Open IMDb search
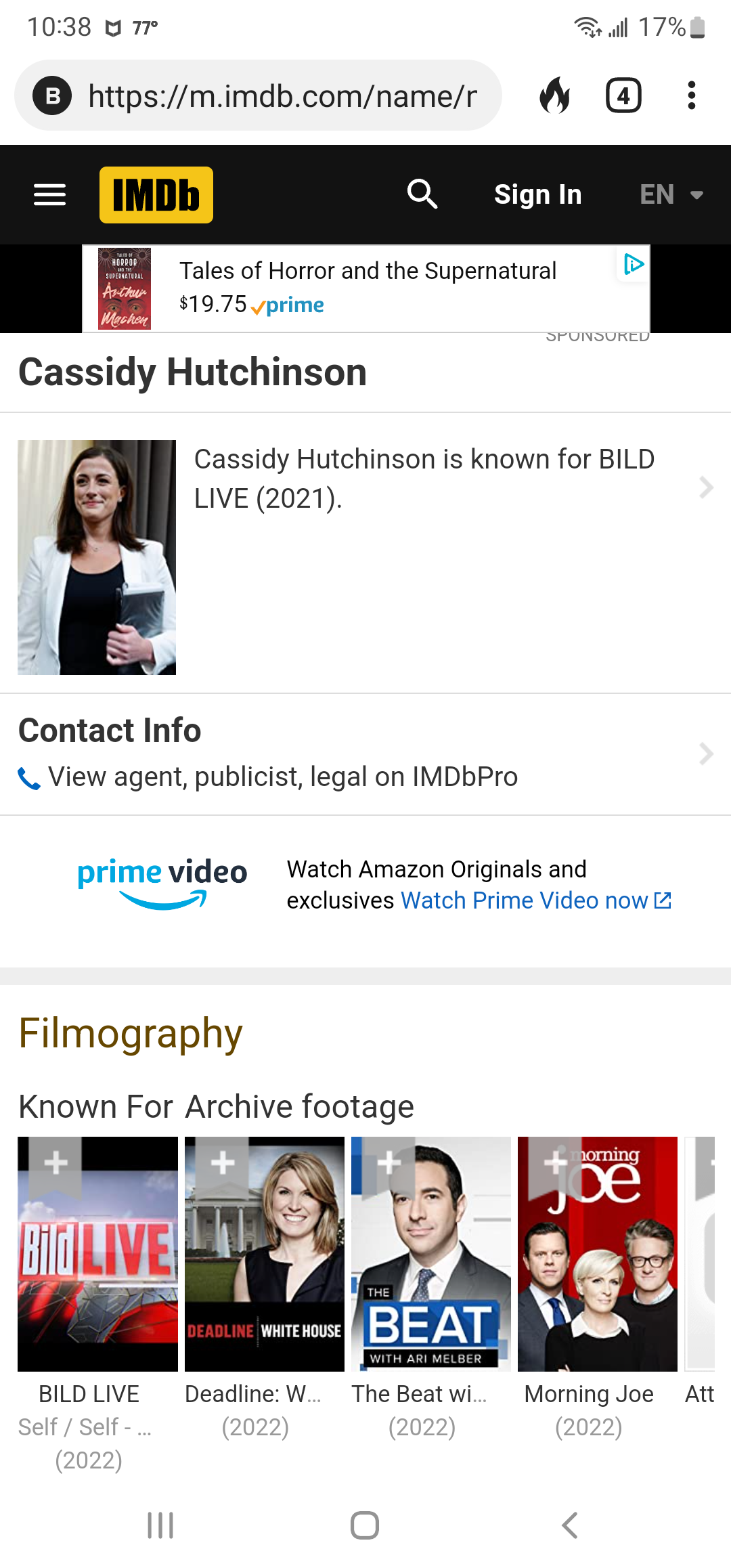Viewport: 731px width, 1568px height. click(x=422, y=194)
